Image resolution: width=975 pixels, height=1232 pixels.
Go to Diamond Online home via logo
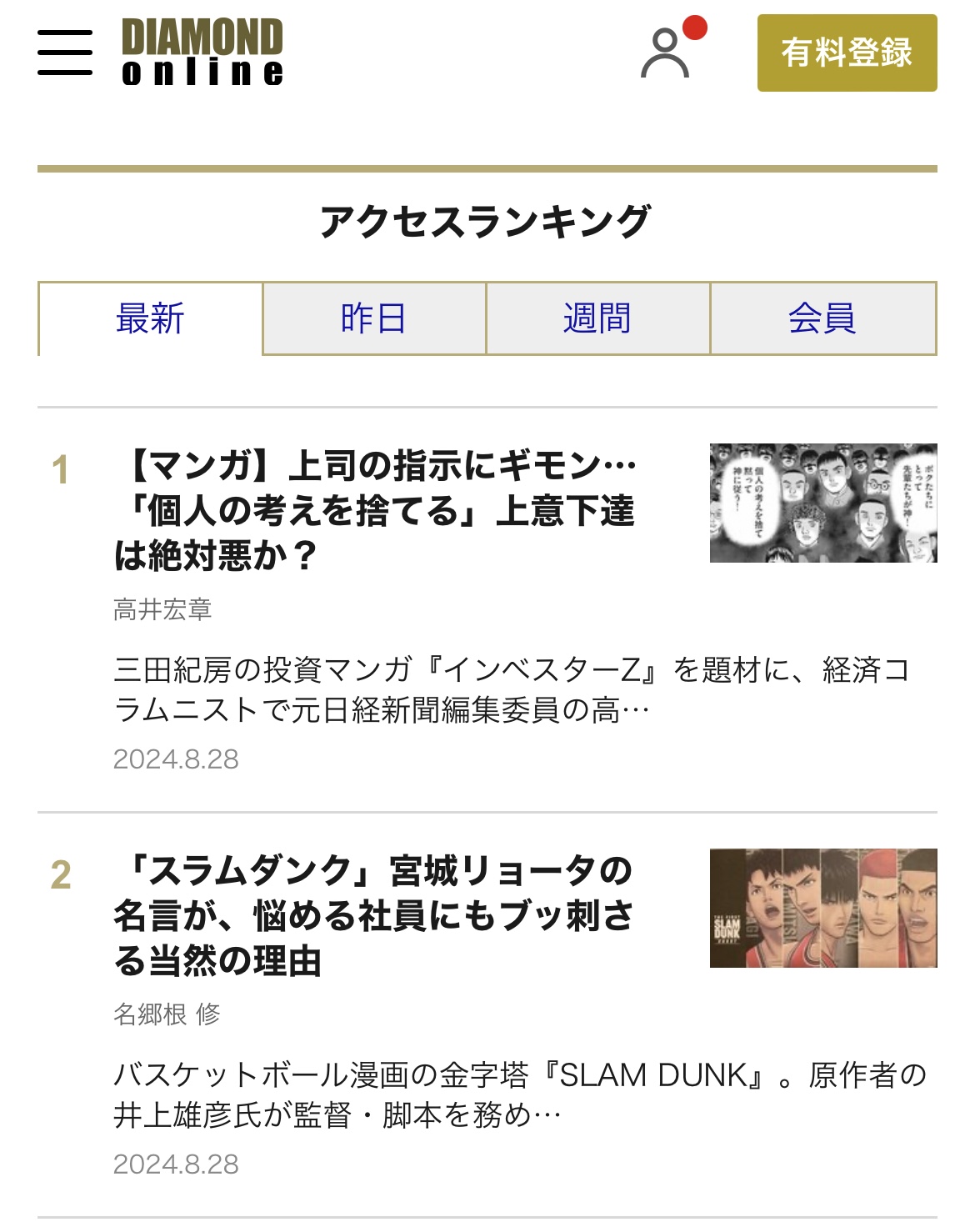(x=202, y=53)
